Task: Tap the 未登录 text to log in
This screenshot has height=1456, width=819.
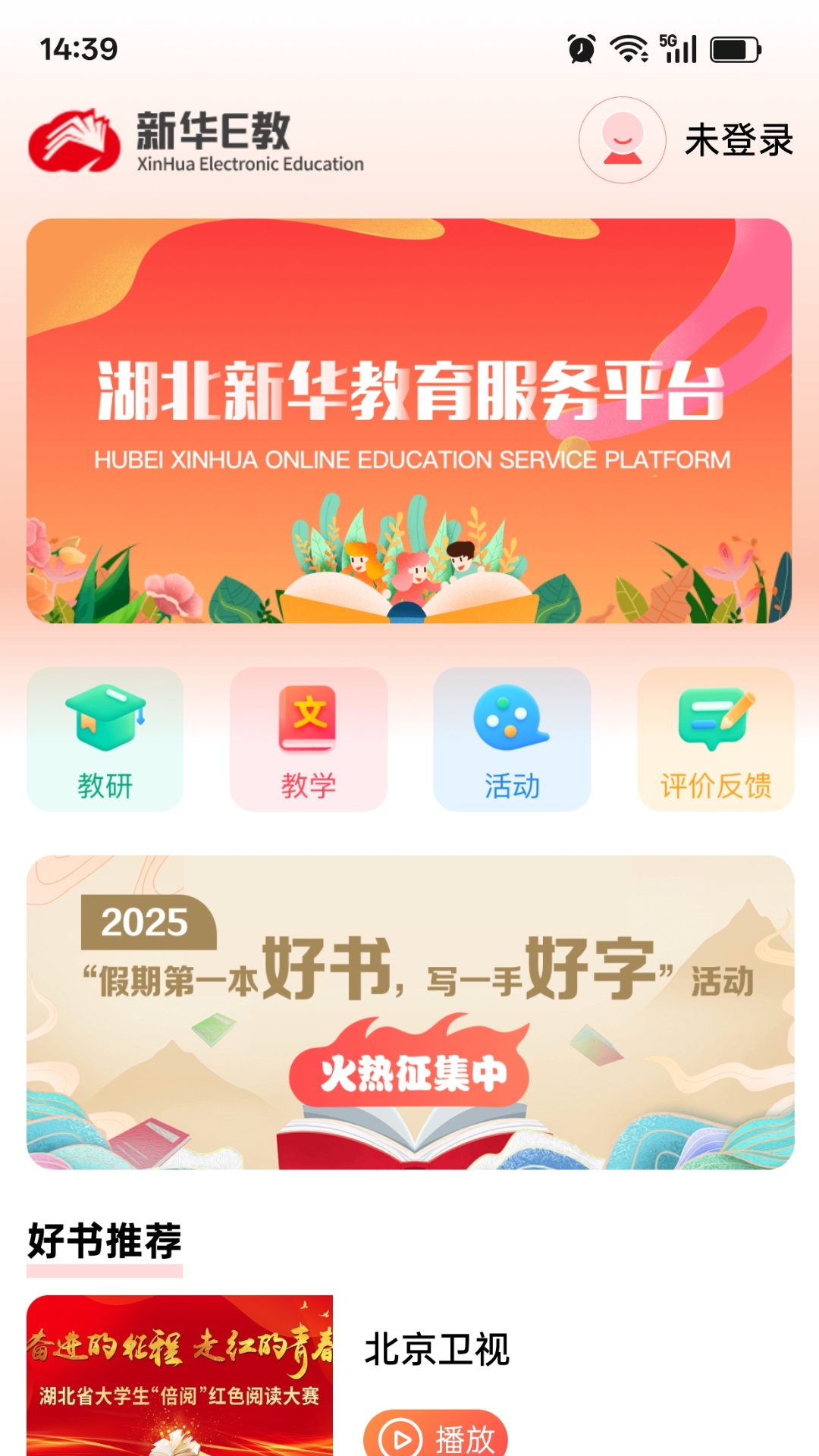Action: pyautogui.click(x=739, y=140)
